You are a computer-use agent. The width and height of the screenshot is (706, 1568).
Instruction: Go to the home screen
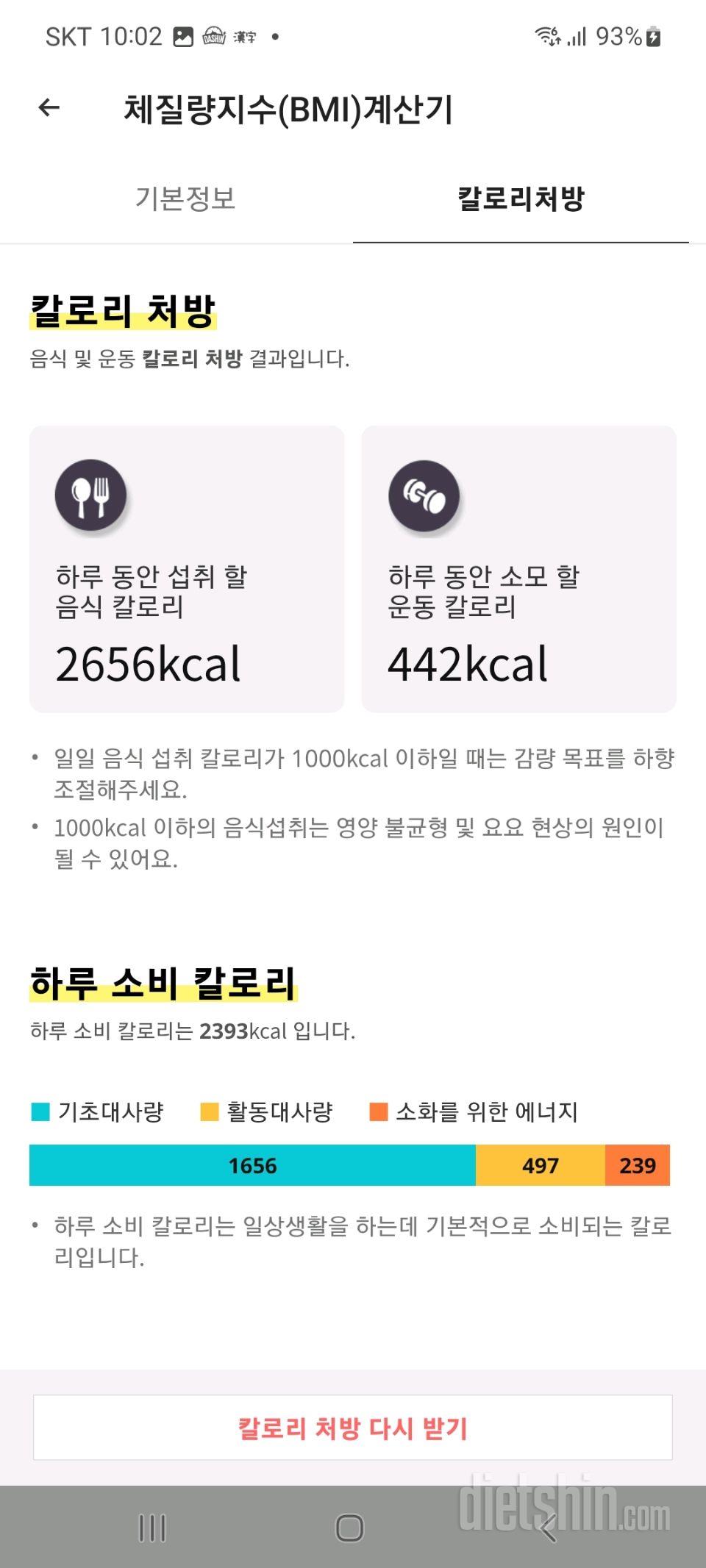tap(349, 1528)
